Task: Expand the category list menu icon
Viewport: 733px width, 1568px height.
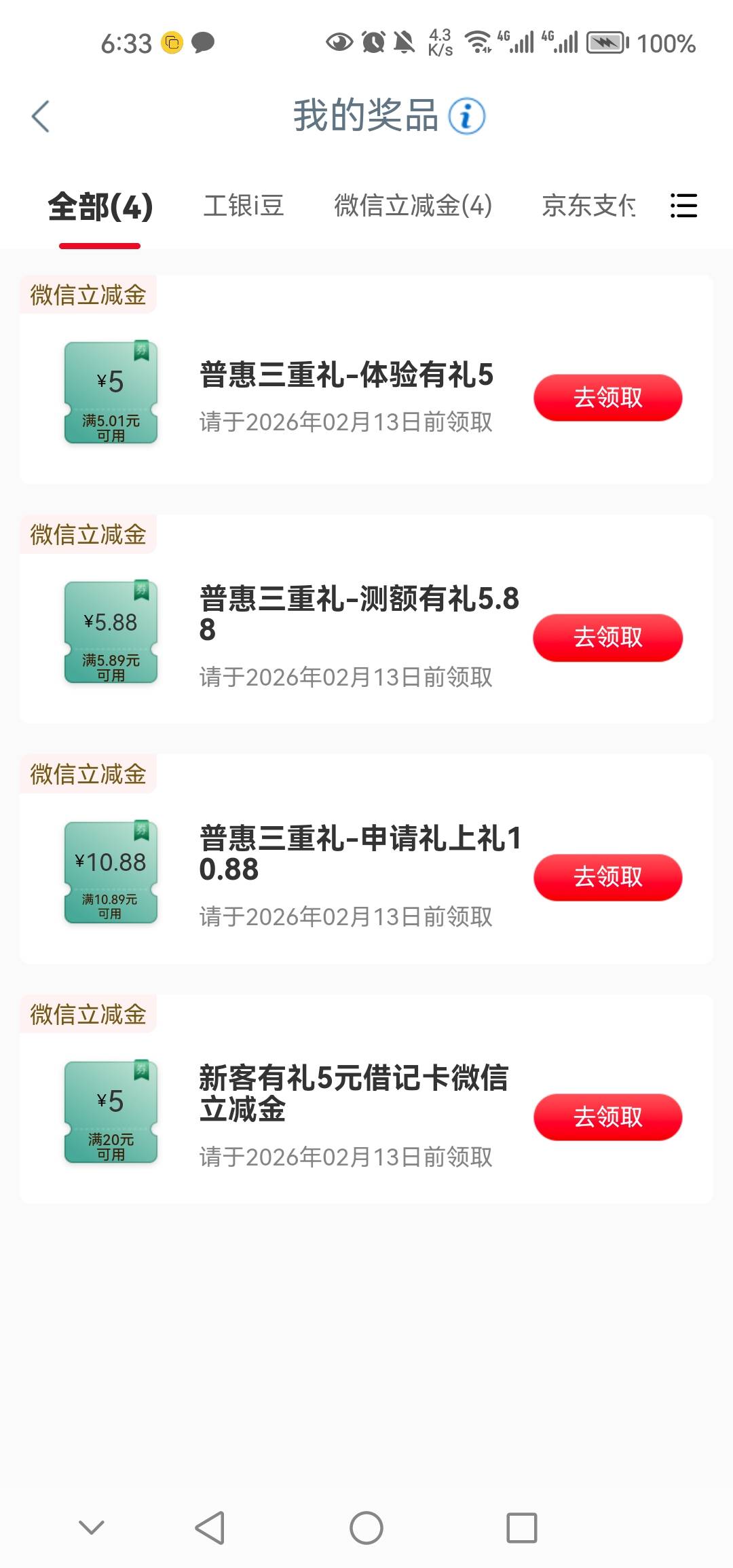Action: tap(683, 206)
